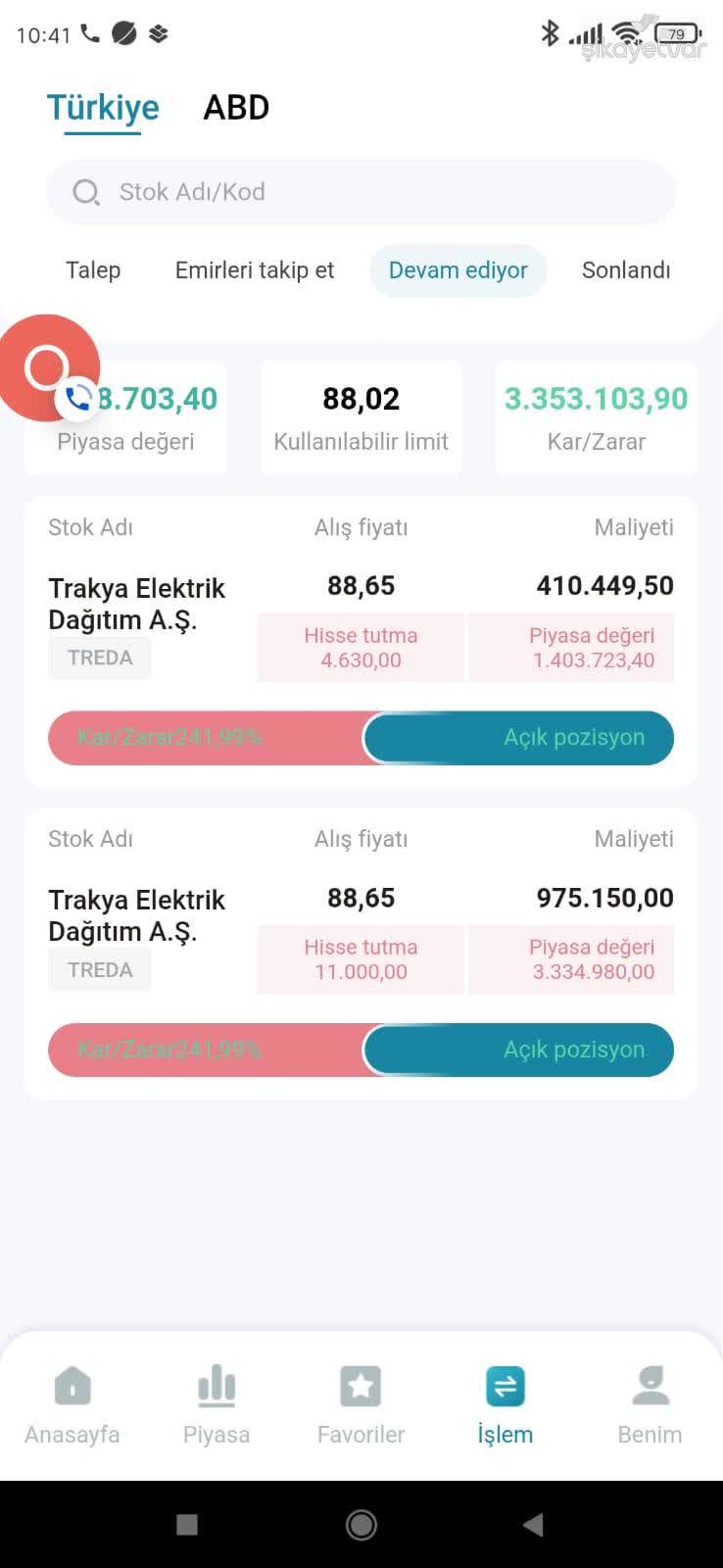Click Emirleri takip et

point(255,270)
